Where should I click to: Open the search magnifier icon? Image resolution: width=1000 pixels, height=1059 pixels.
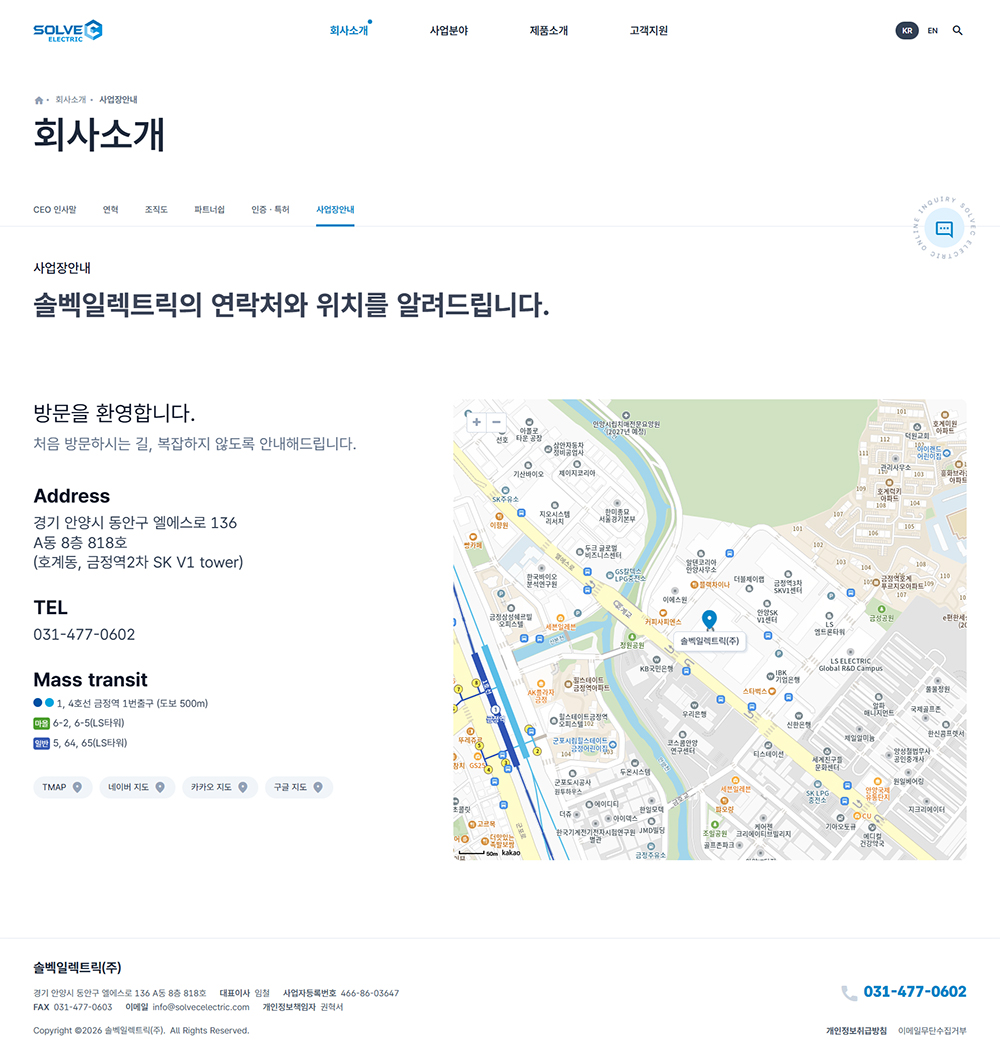957,31
